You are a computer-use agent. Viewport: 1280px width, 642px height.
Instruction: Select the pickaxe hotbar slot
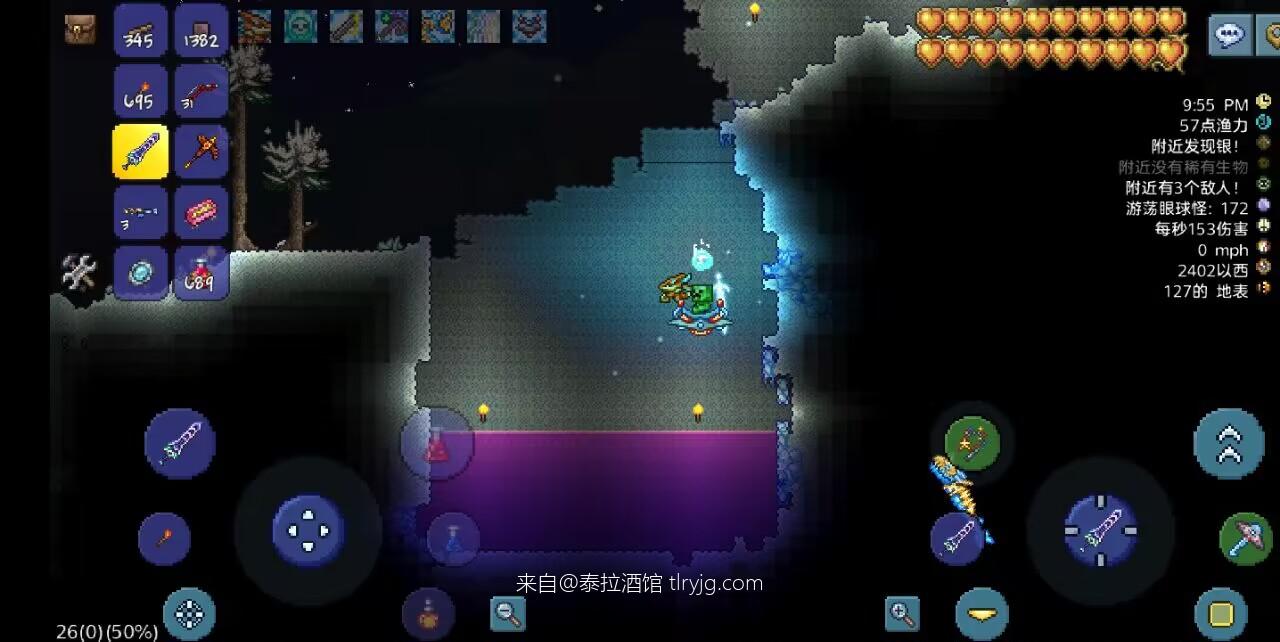[x=202, y=151]
